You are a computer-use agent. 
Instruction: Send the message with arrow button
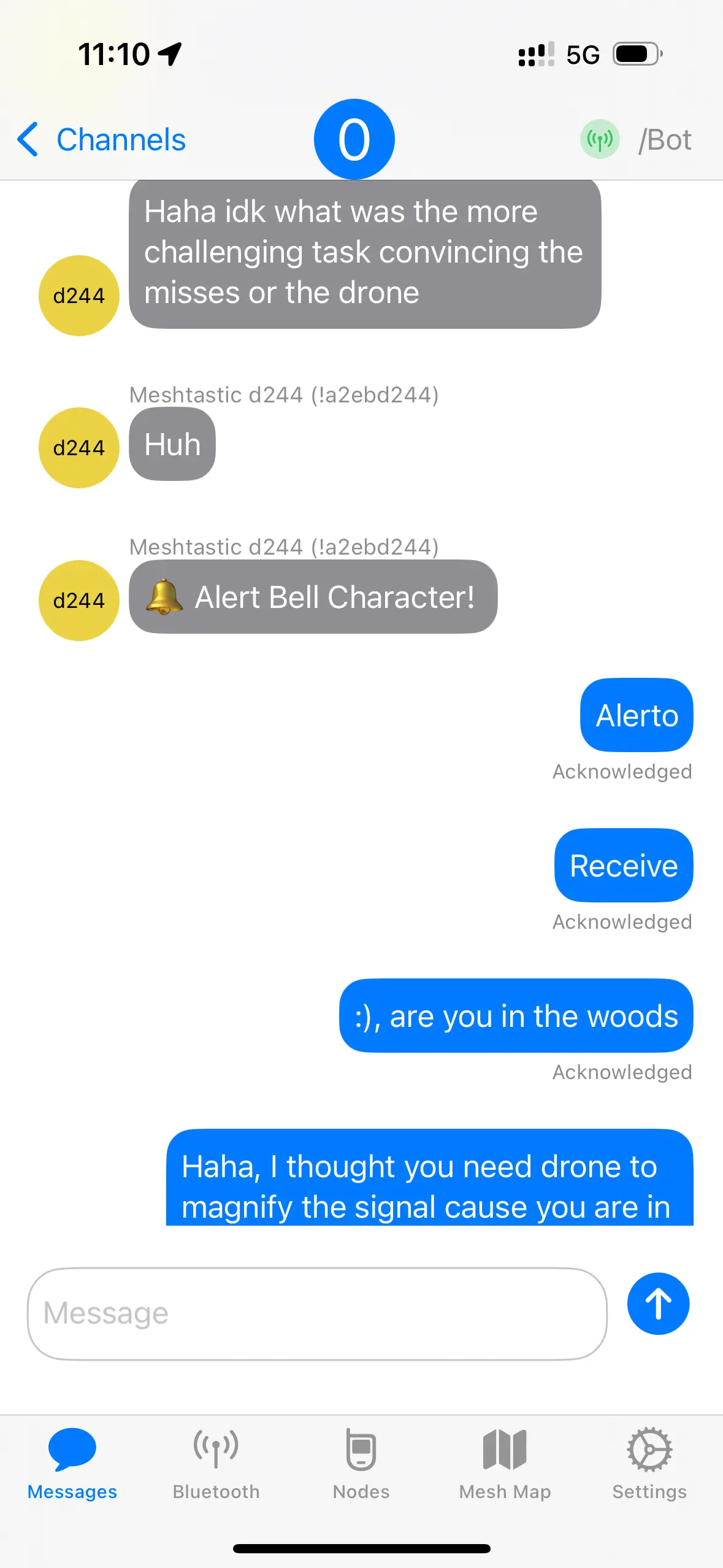658,1304
